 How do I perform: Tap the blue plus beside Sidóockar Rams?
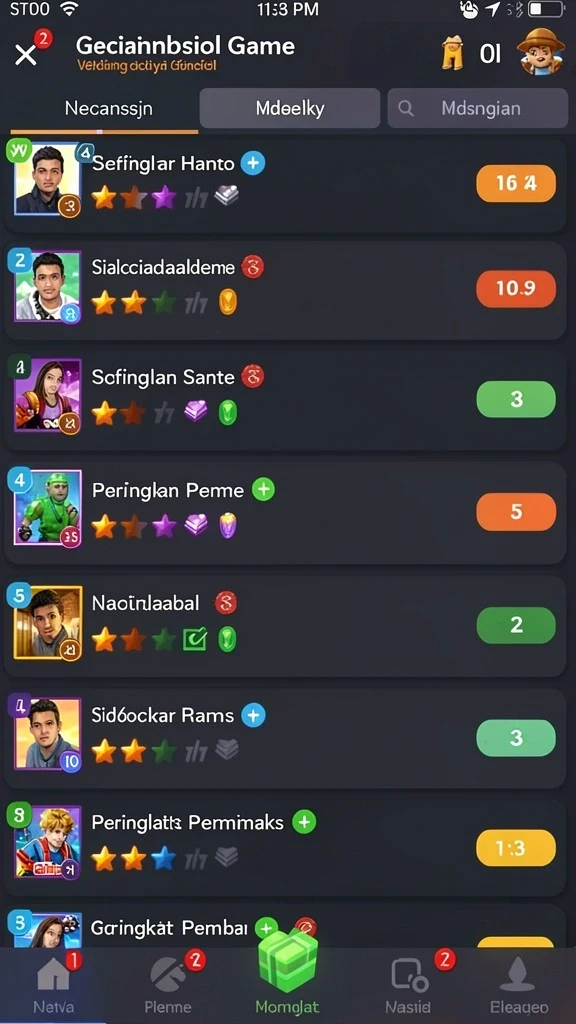point(253,716)
